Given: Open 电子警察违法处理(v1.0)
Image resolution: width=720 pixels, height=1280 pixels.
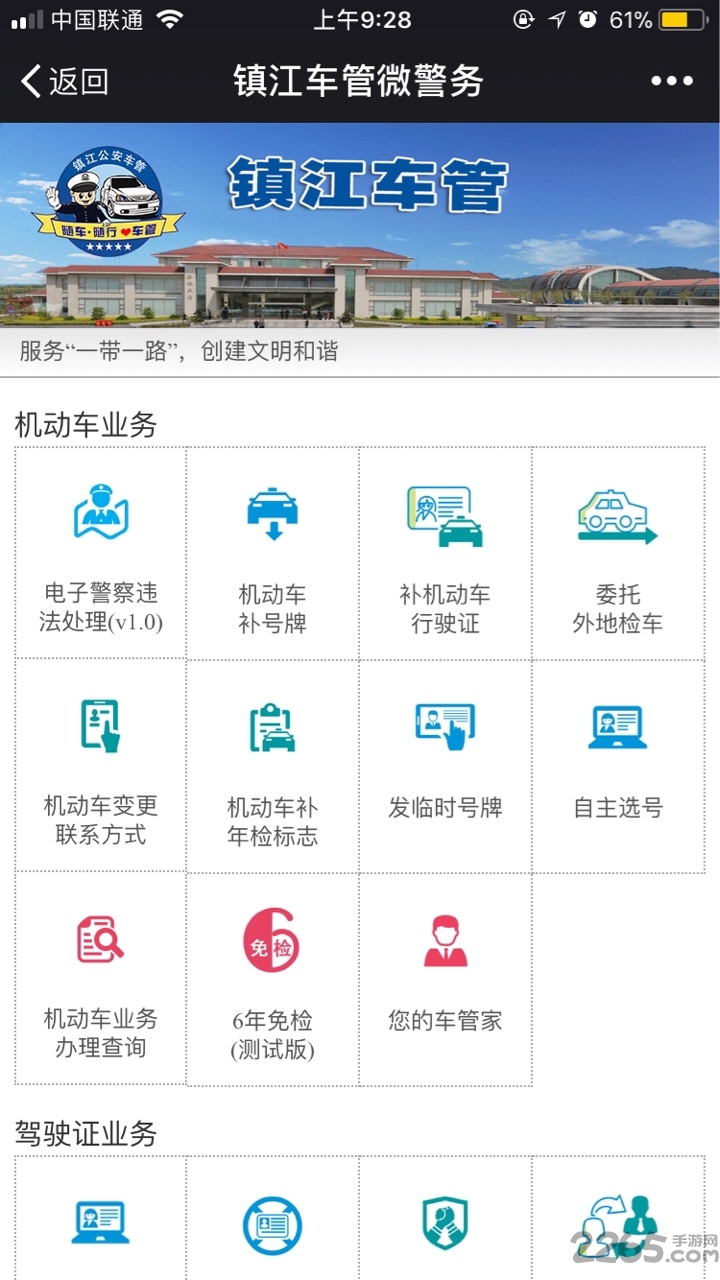Looking at the screenshot, I should point(101,554).
